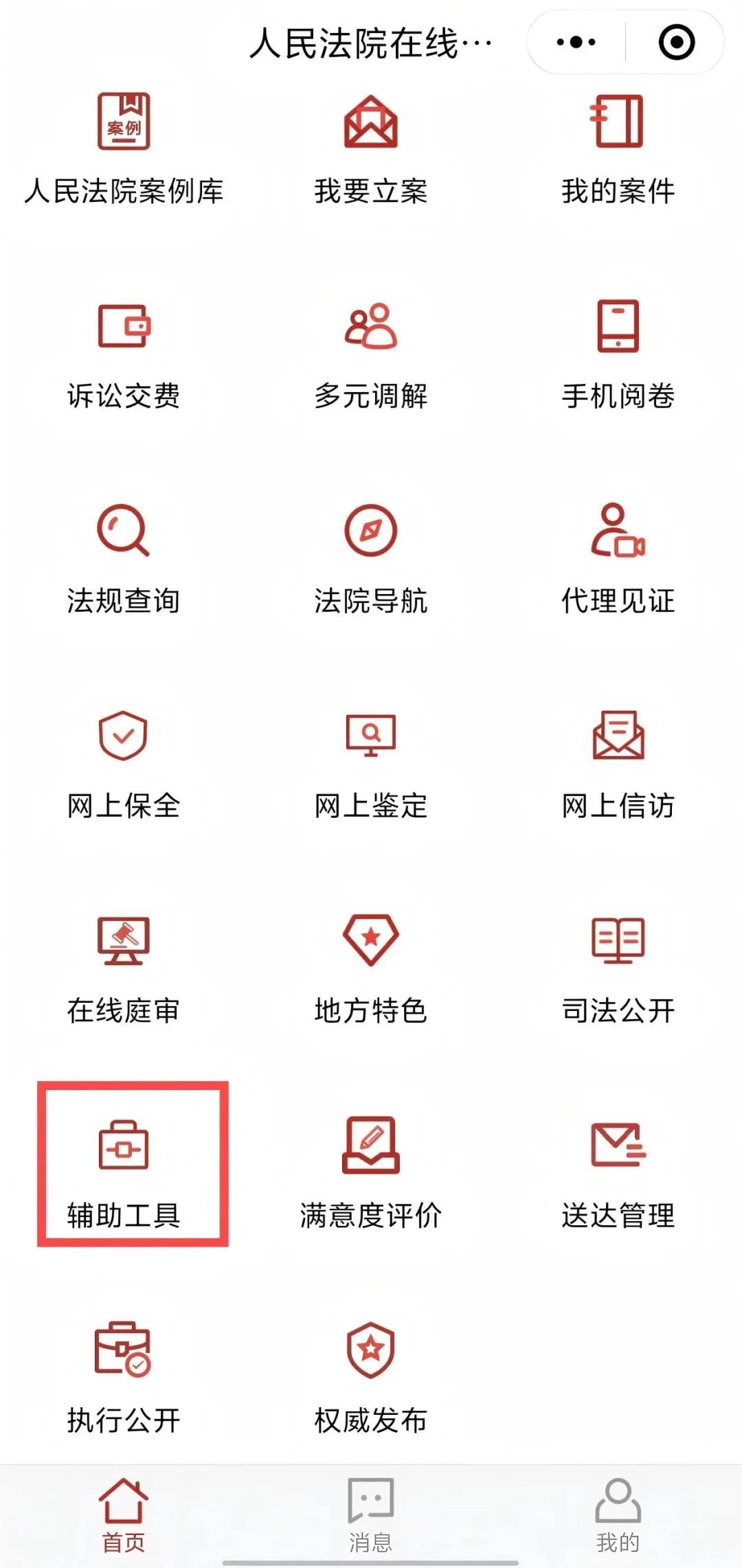Switch to the 消息 tab
This screenshot has width=742, height=1568.
(371, 1515)
